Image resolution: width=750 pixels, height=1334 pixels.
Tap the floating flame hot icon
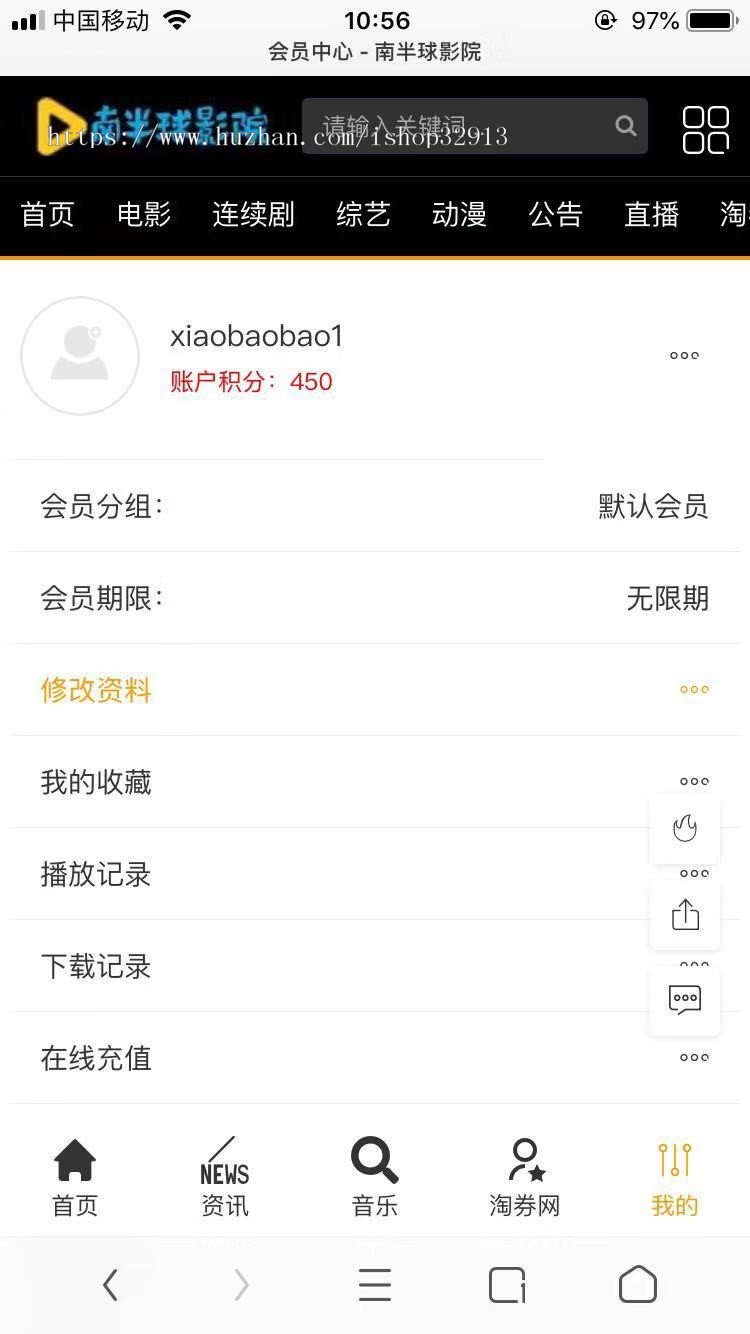coord(685,829)
